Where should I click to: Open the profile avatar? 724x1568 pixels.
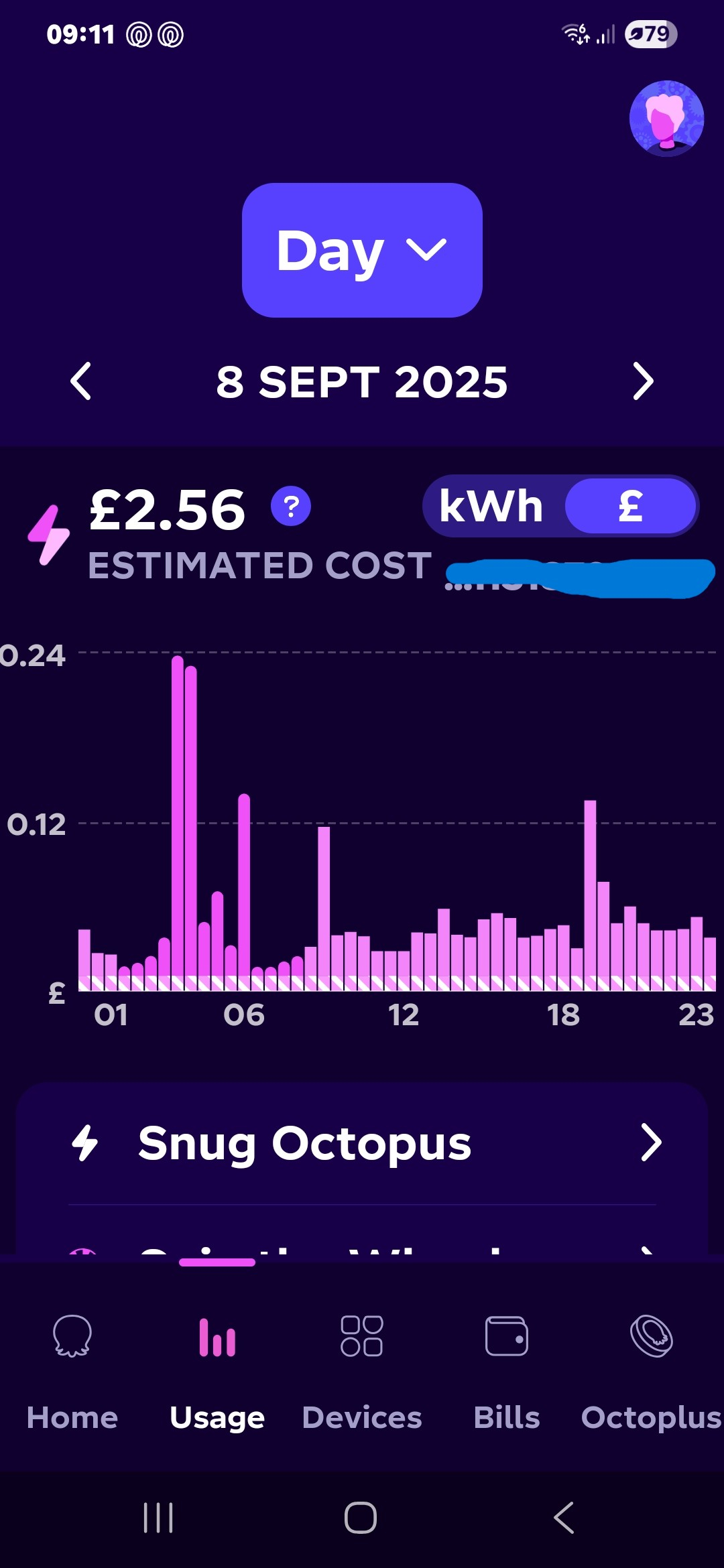pyautogui.click(x=666, y=119)
